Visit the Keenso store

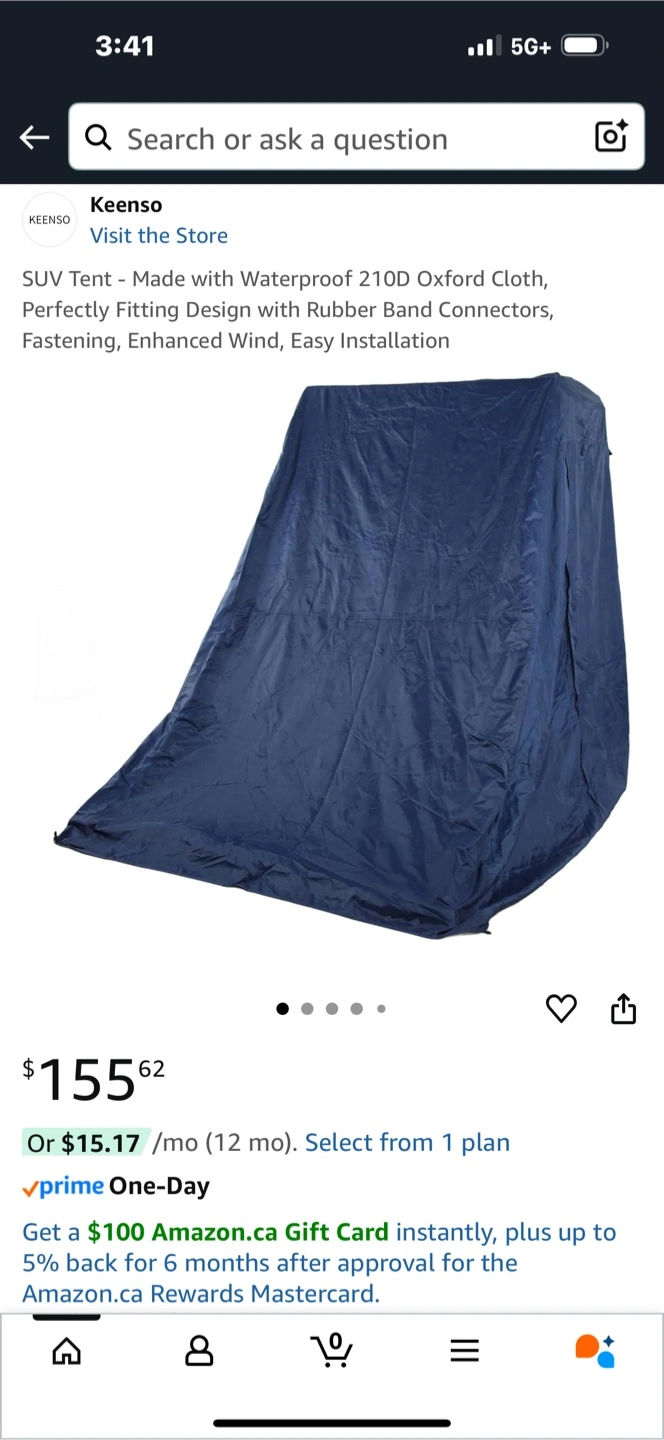(159, 236)
